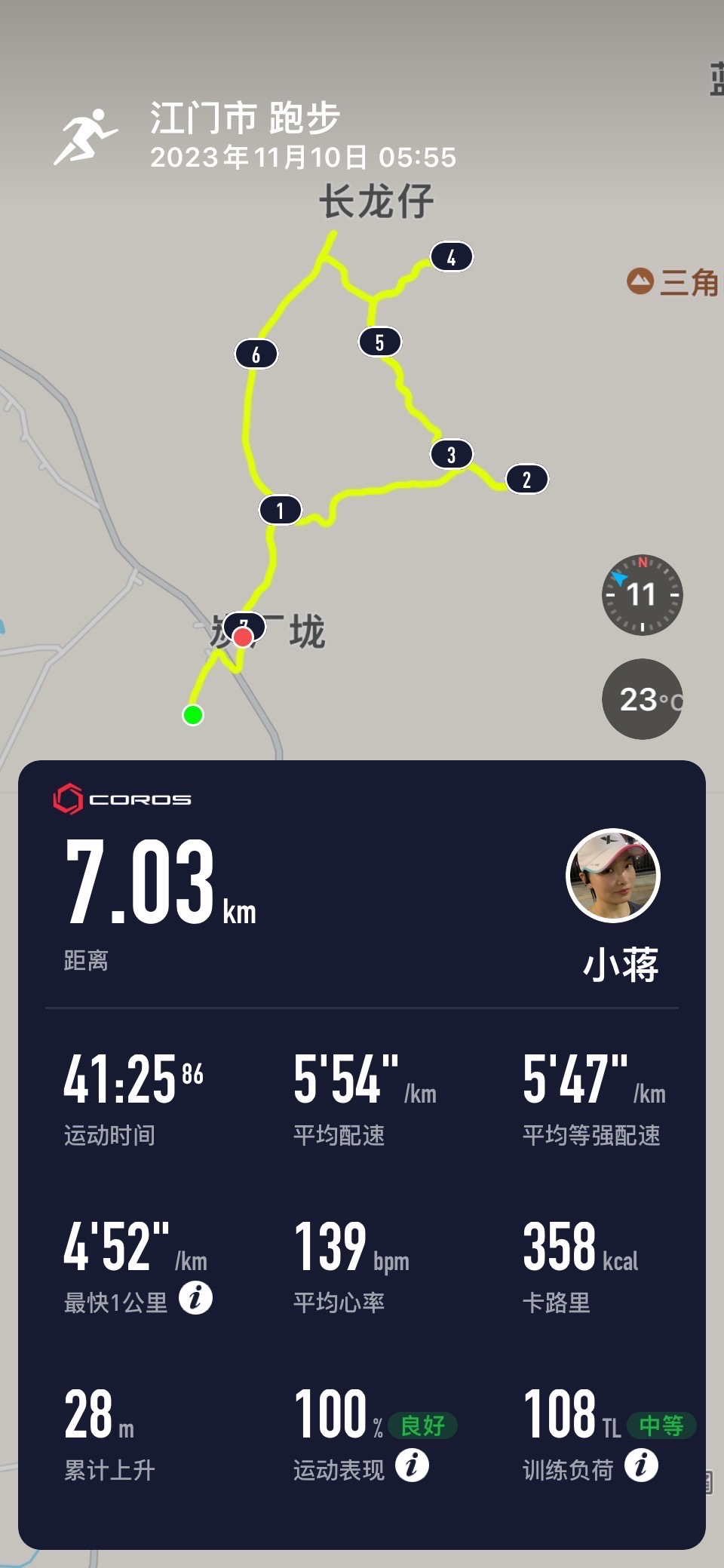
Task: Open the fastest kilometer info icon
Action: coord(198,1299)
